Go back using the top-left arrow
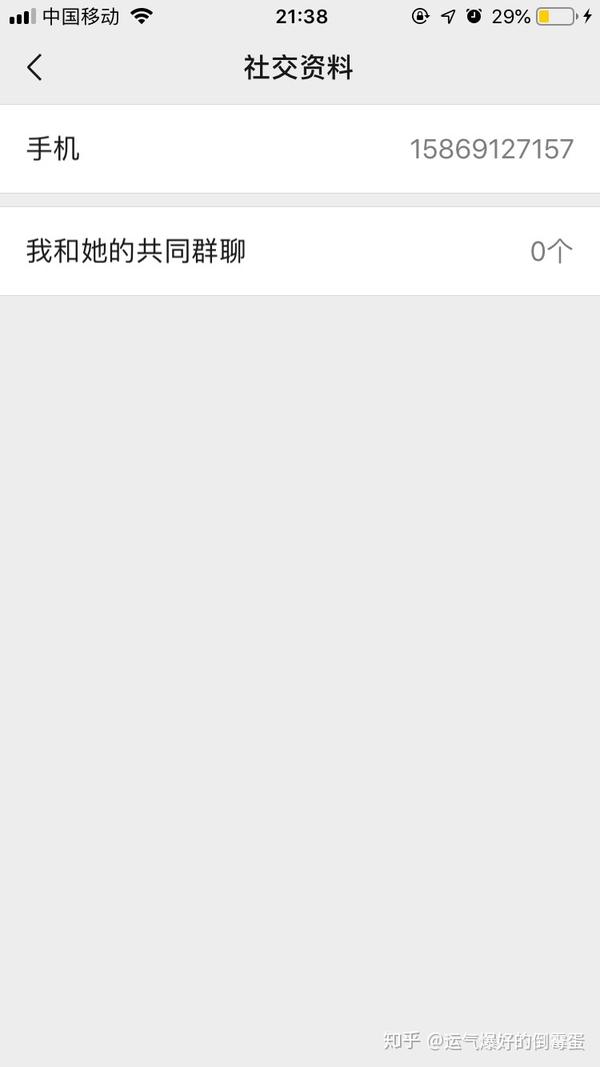 click(35, 67)
